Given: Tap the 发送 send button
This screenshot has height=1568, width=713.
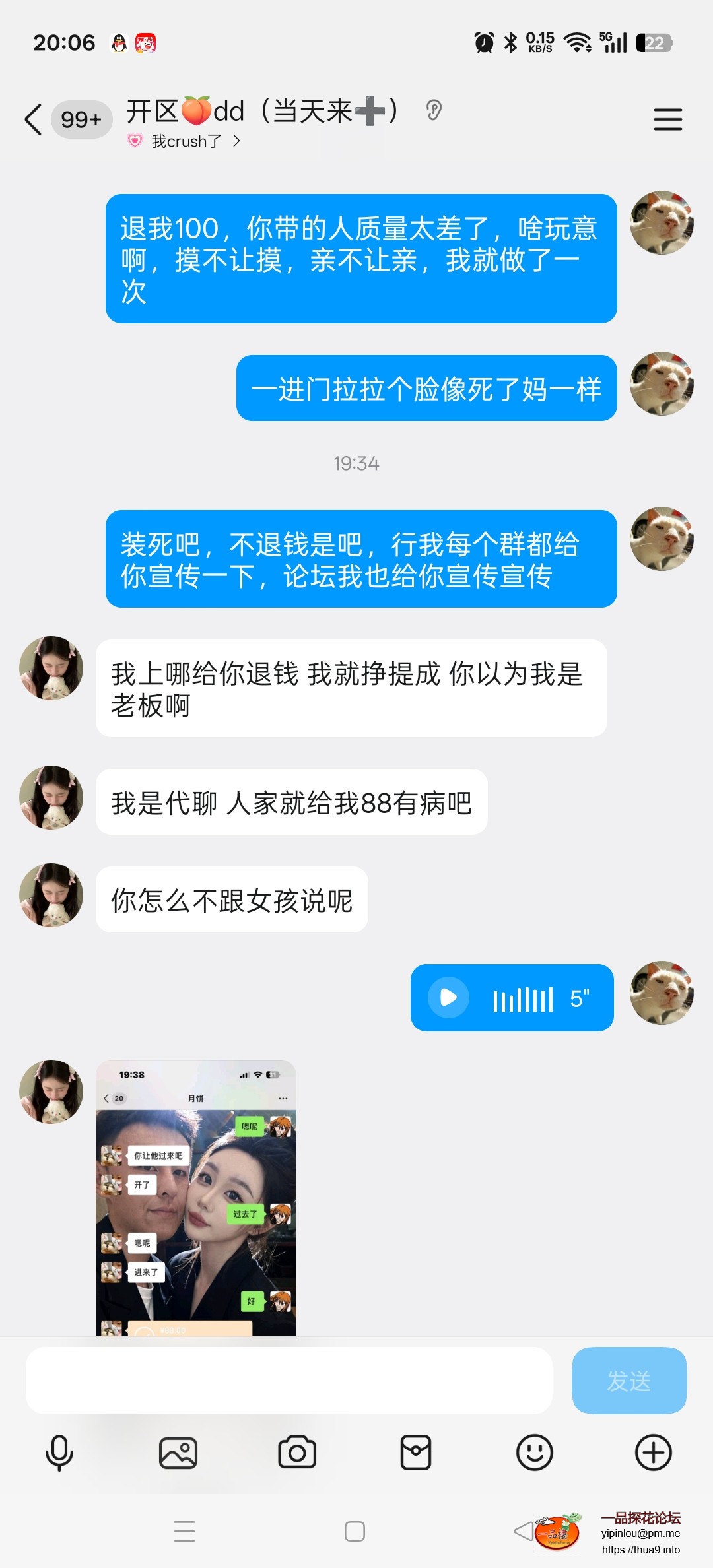Looking at the screenshot, I should tap(628, 1381).
